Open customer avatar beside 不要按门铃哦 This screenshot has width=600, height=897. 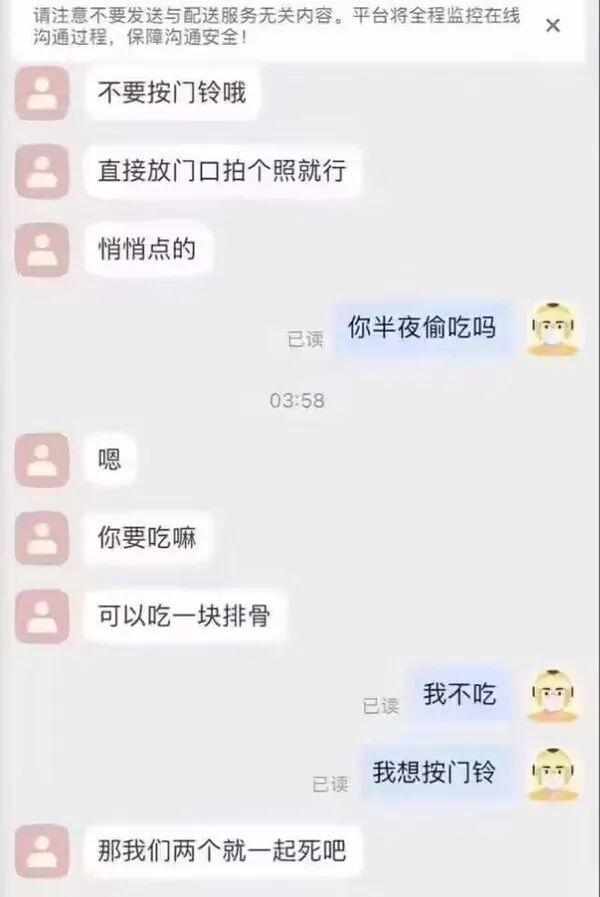pos(42,94)
